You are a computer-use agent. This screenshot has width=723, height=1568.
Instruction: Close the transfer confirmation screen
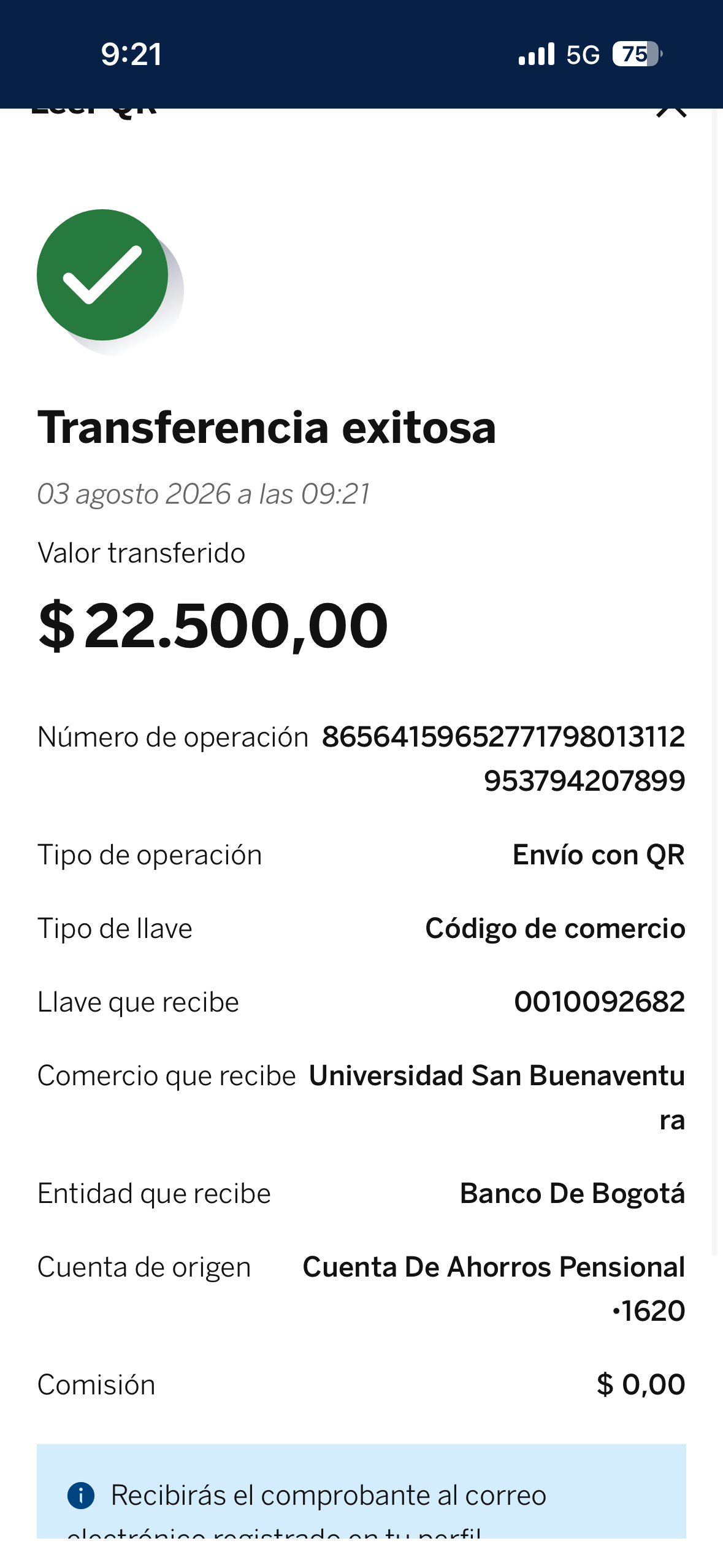(x=671, y=112)
